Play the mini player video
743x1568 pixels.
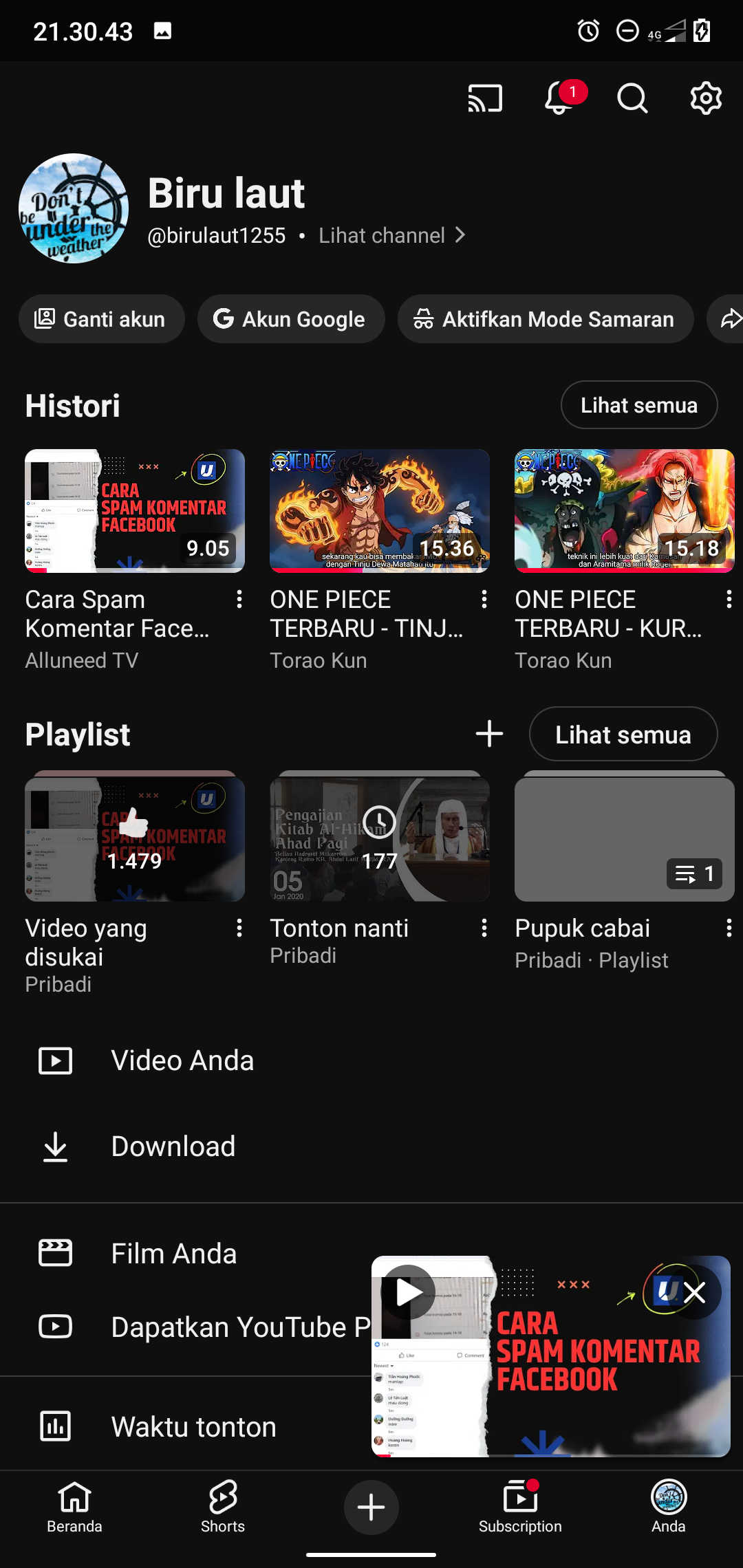tap(409, 1292)
